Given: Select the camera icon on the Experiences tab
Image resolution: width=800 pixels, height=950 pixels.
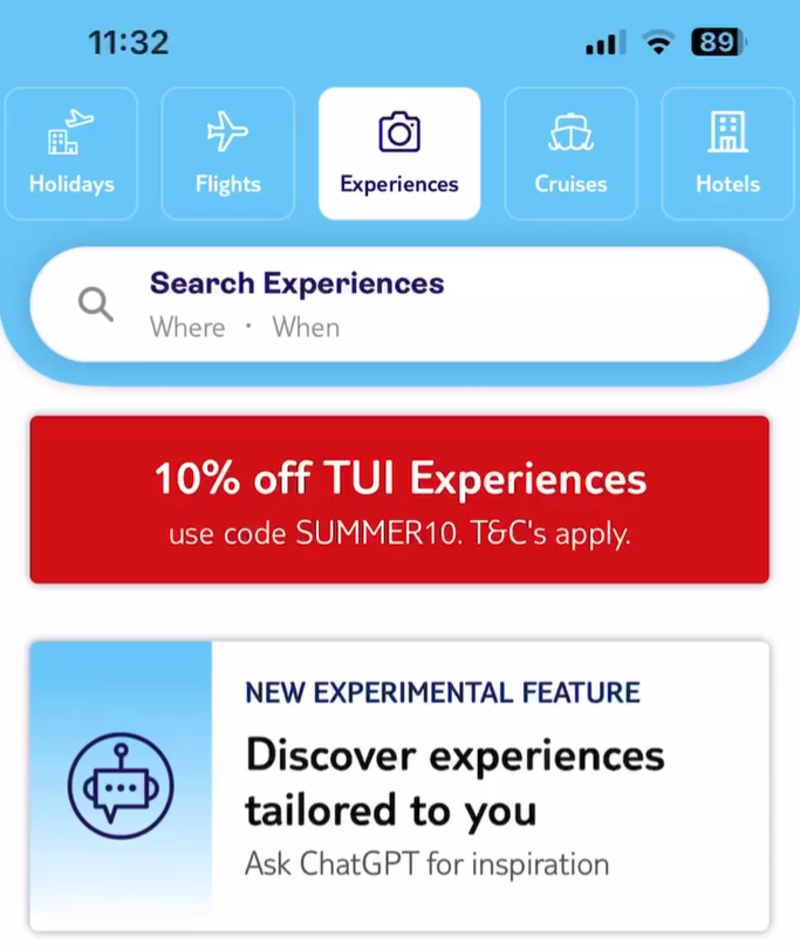Looking at the screenshot, I should click(399, 130).
